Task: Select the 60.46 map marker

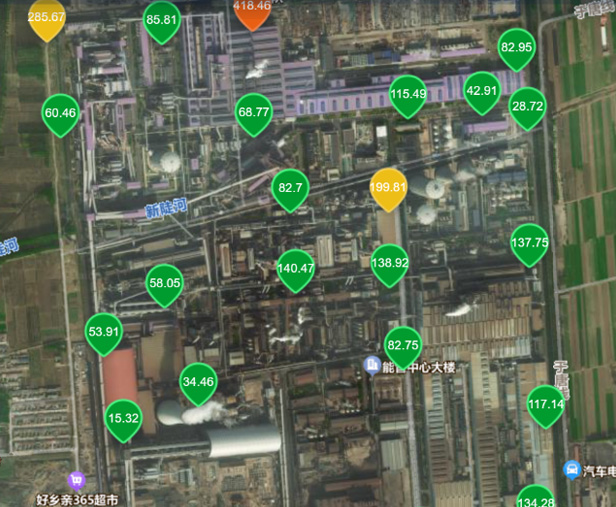Action: click(61, 113)
